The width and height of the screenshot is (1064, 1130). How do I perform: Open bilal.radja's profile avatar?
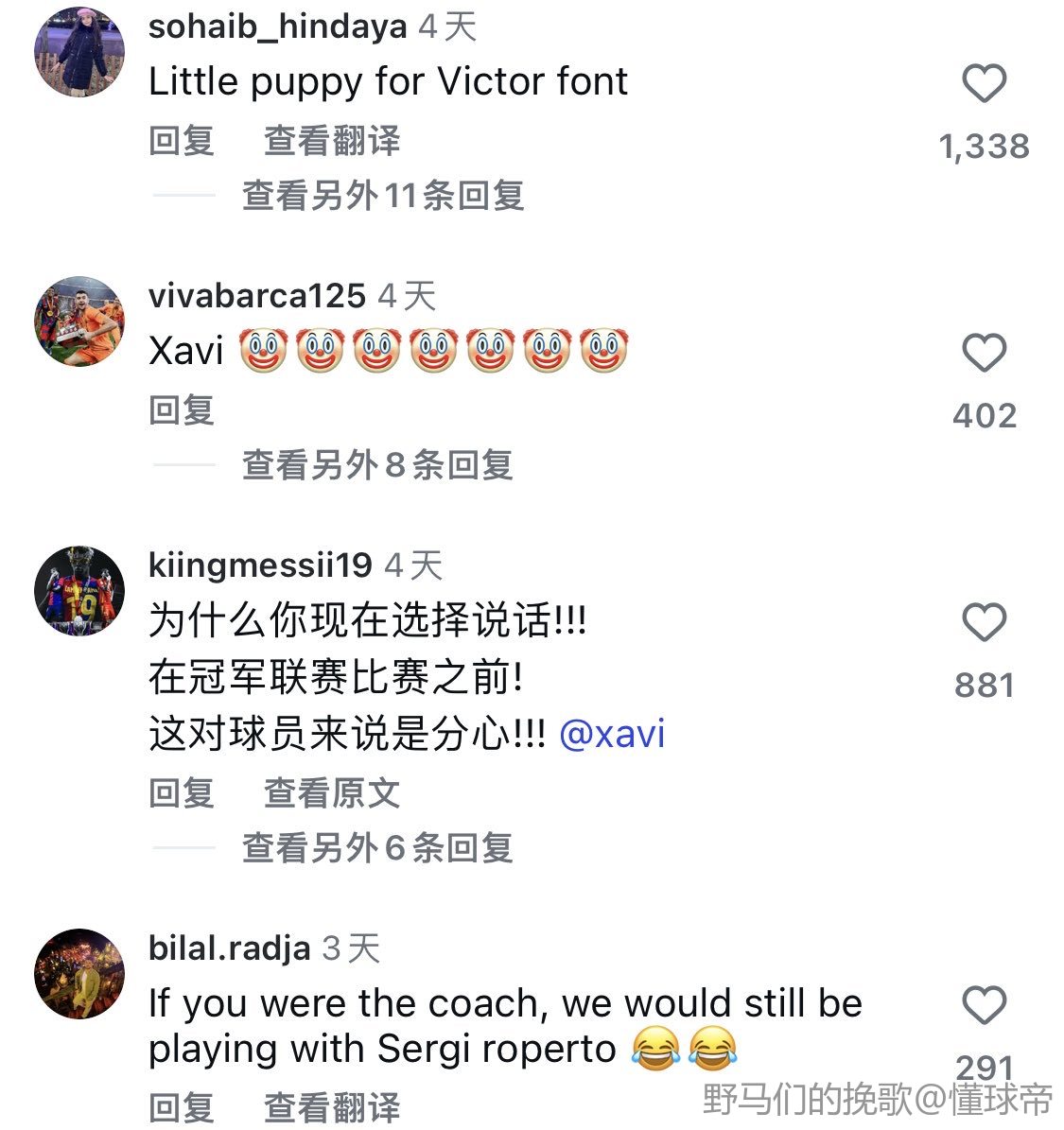click(79, 973)
